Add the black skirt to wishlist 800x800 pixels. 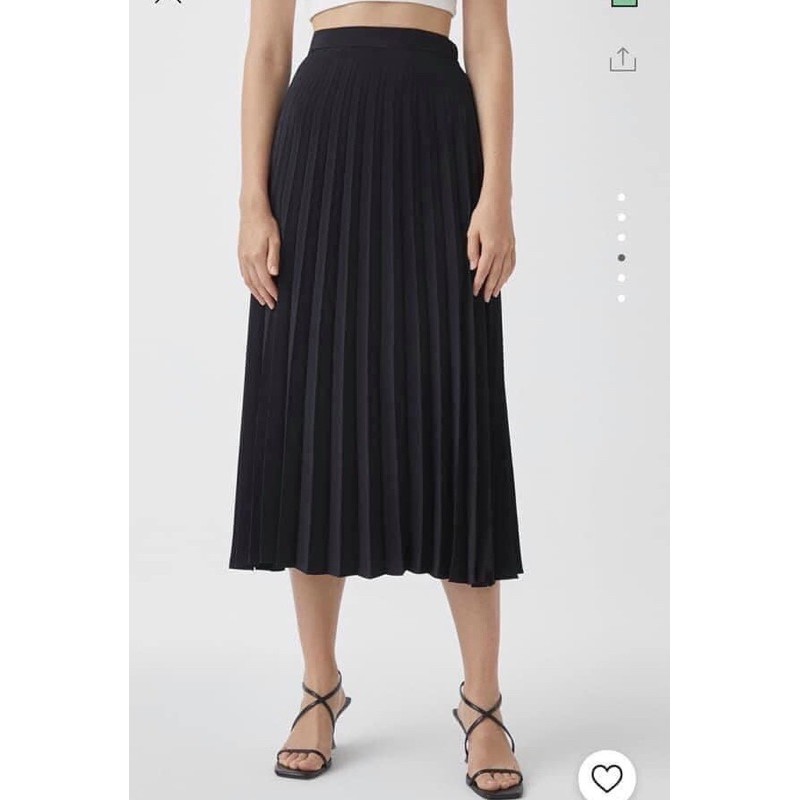607,777
